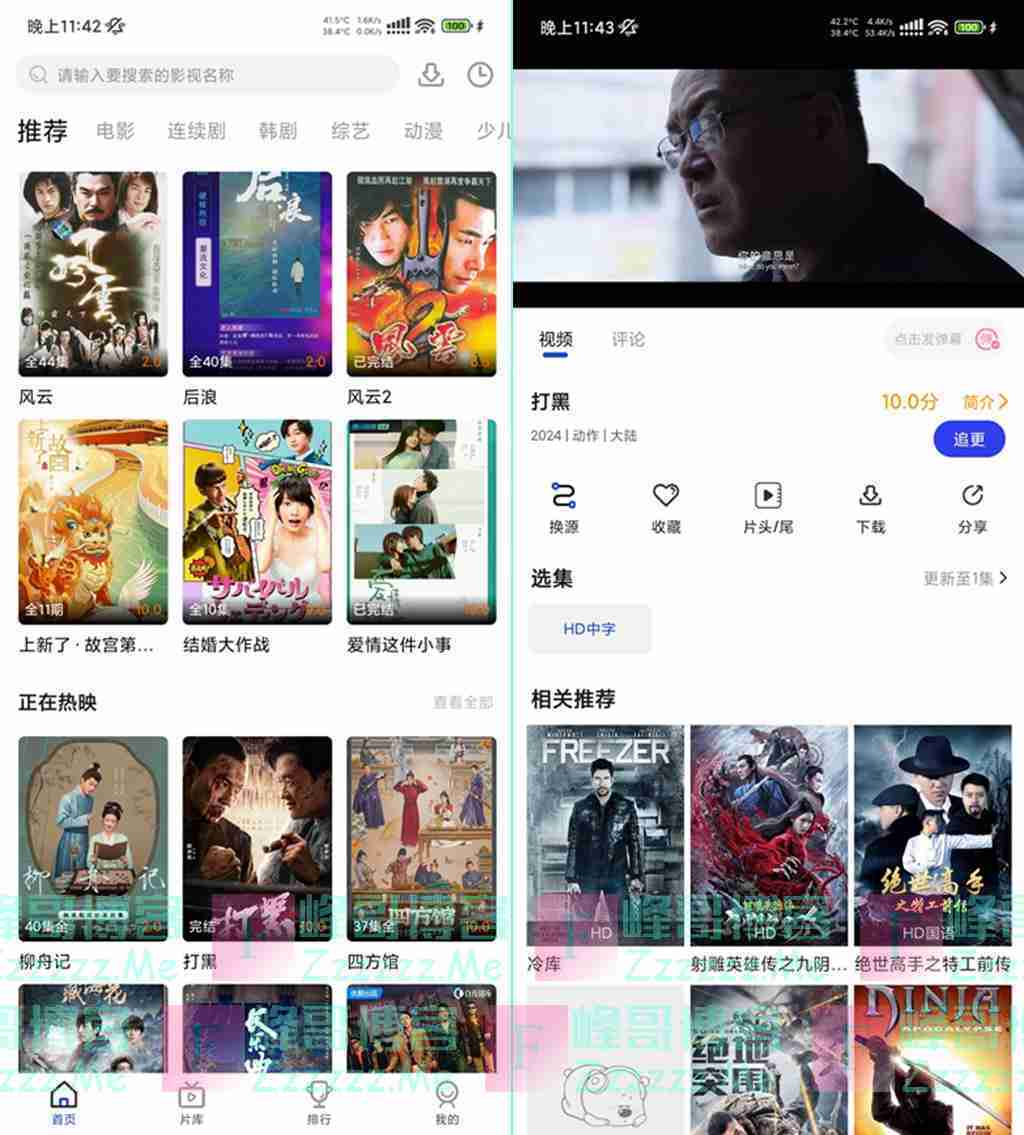
Task: Switch to the 排行 ranking tab
Action: (319, 1102)
